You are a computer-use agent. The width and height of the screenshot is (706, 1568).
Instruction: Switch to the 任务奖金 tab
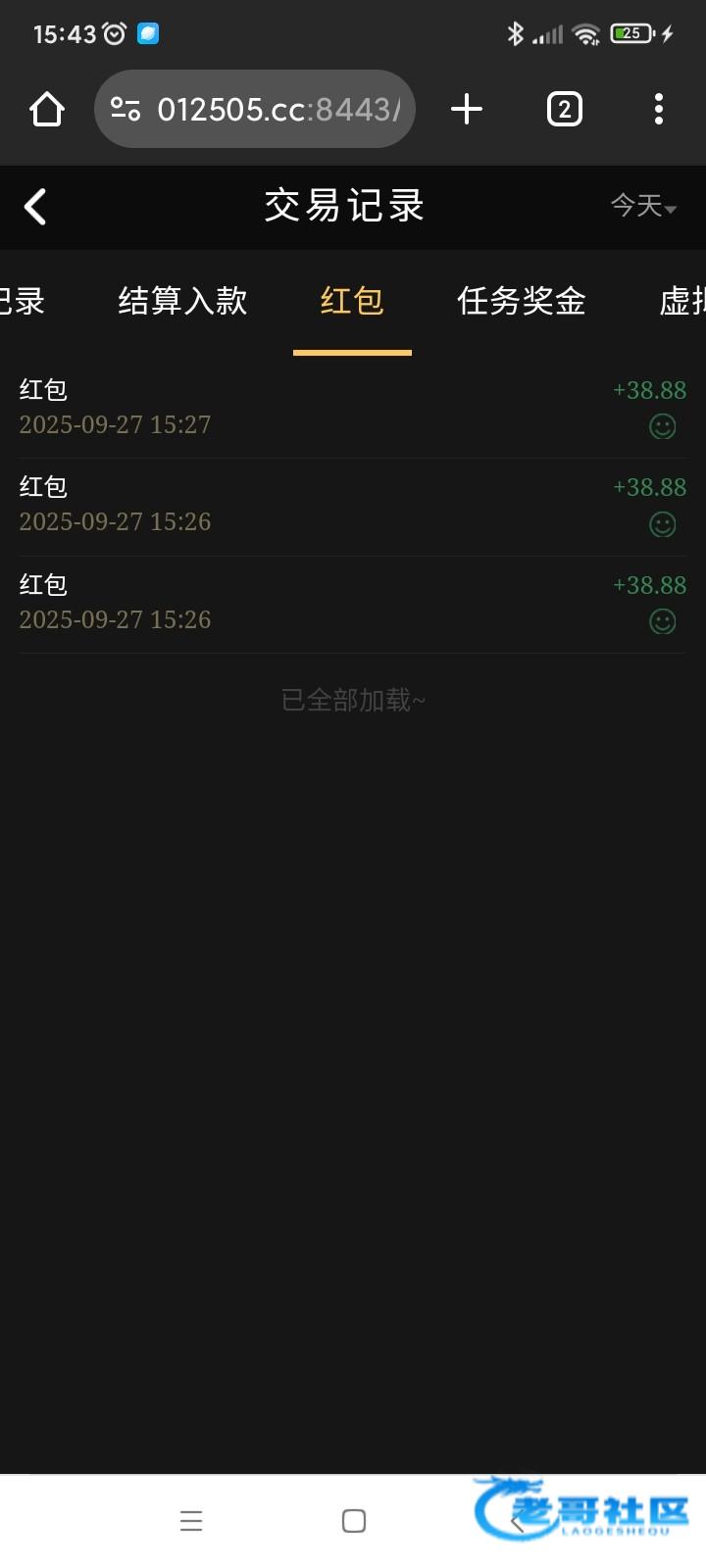coord(522,301)
